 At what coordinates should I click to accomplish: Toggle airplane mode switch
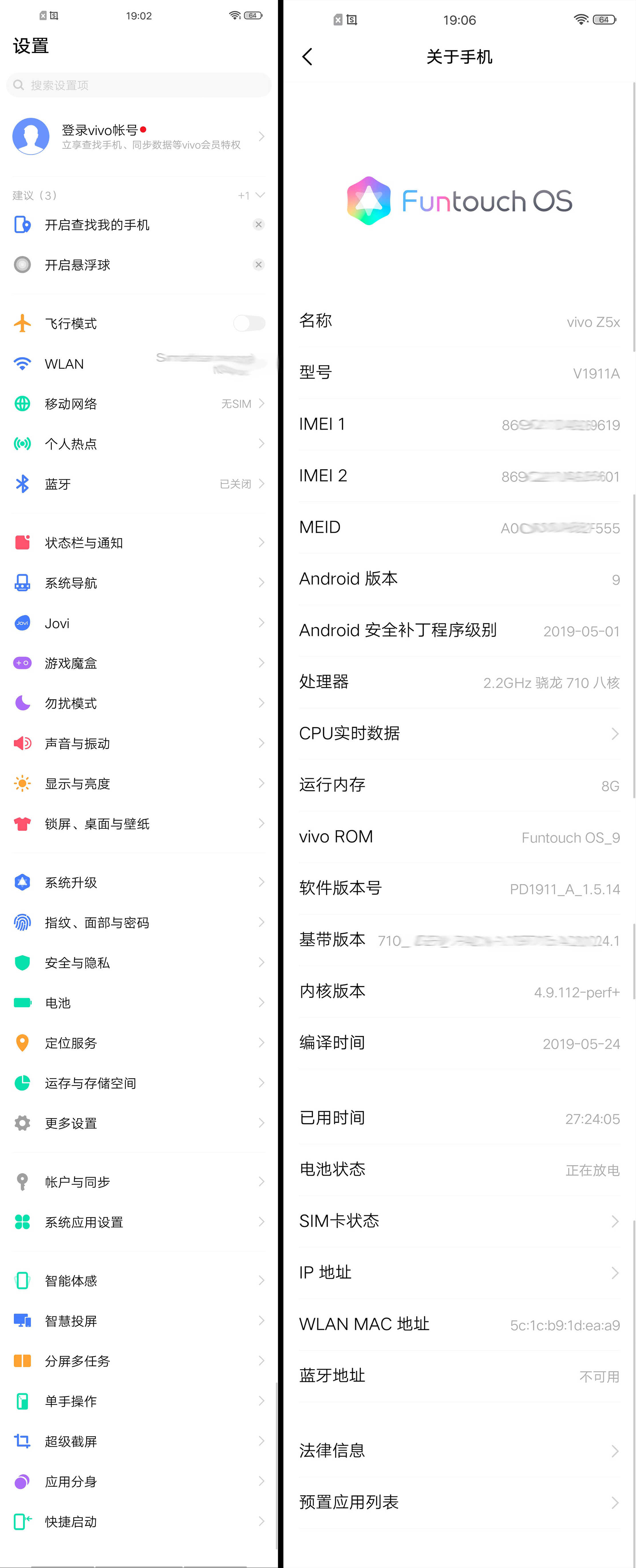pos(250,323)
